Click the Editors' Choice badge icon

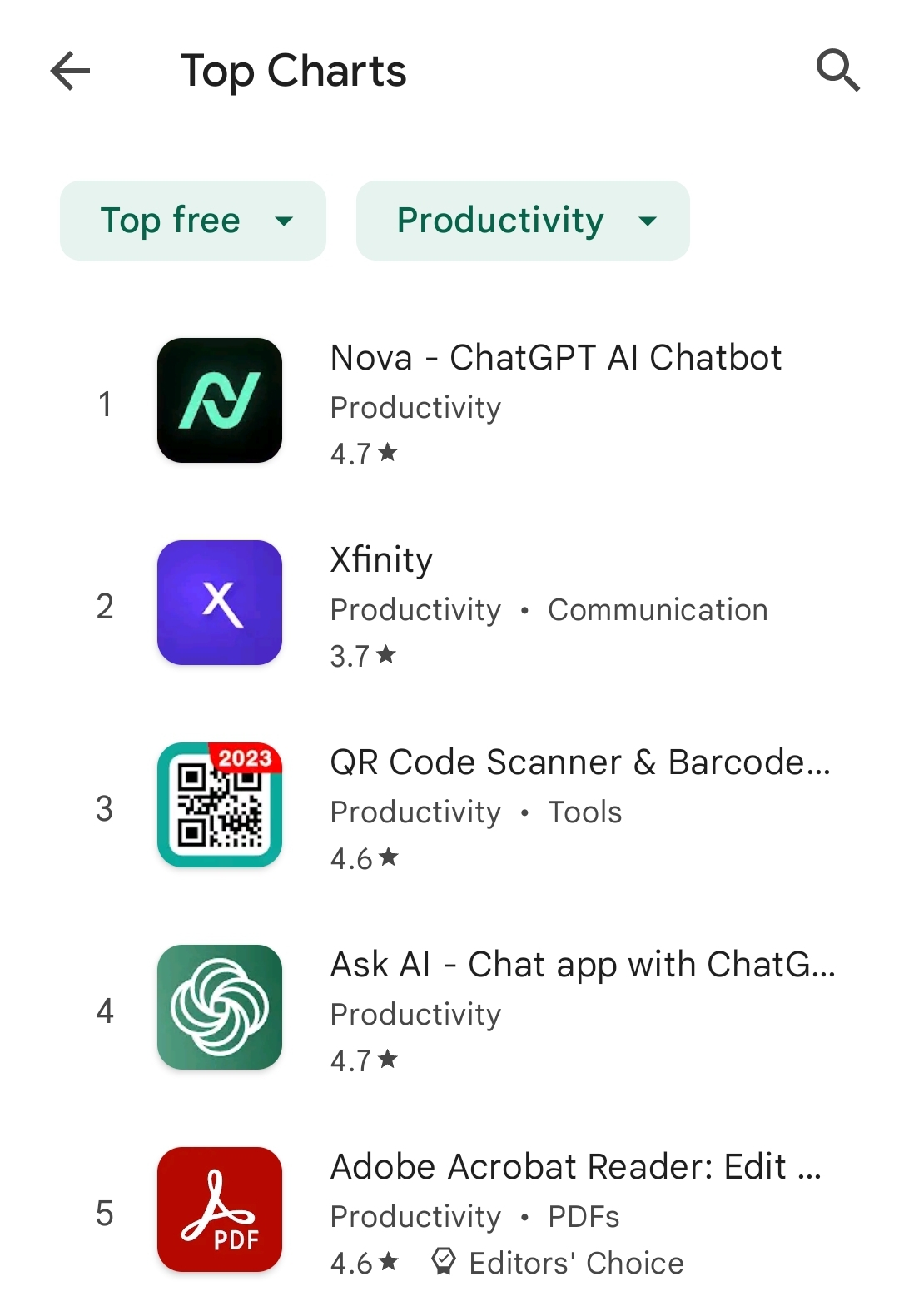click(444, 1262)
